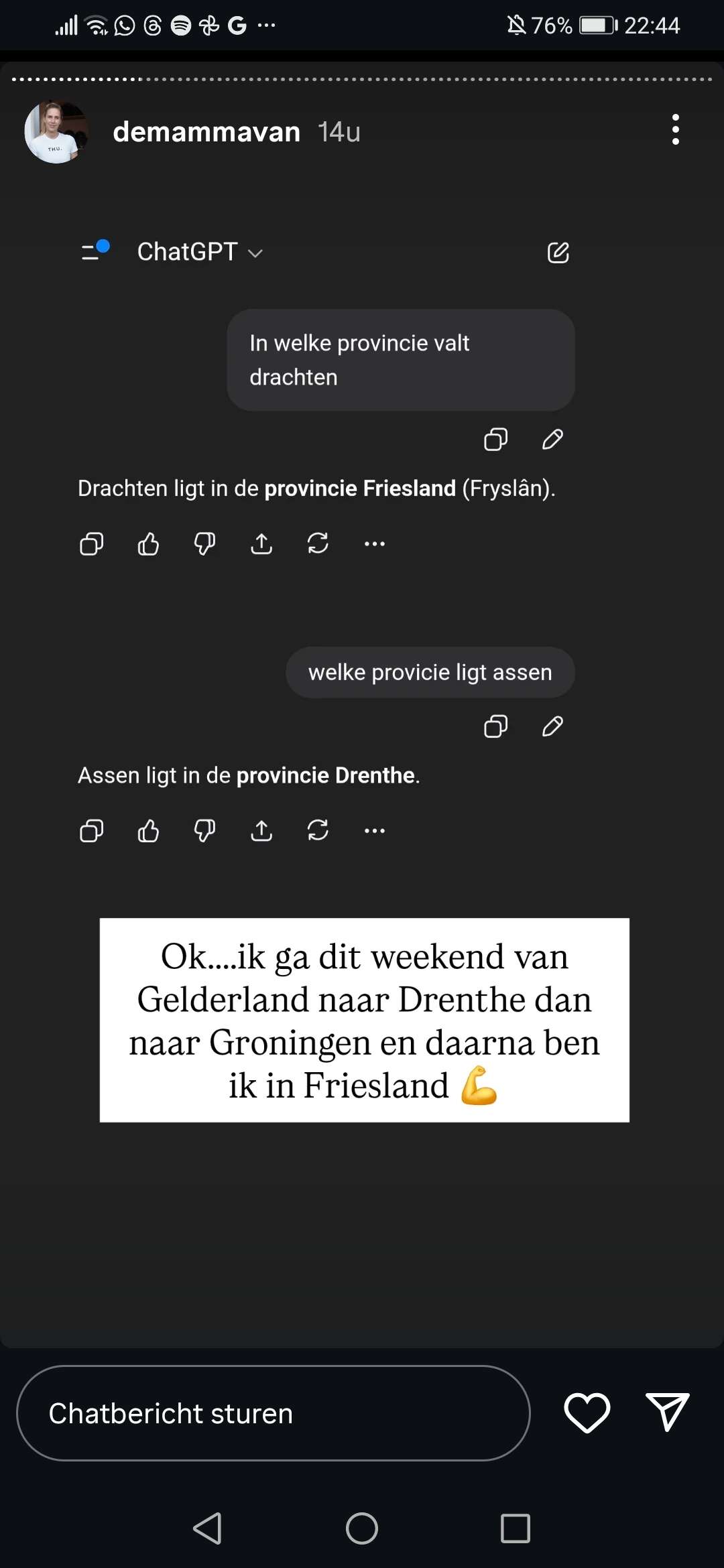The image size is (724, 1568).
Task: Open demammavan's profile picture
Action: coord(56,132)
